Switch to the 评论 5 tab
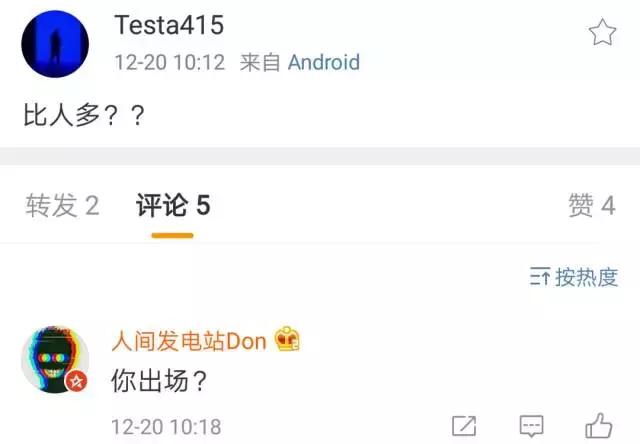The width and height of the screenshot is (640, 444). tap(173, 206)
